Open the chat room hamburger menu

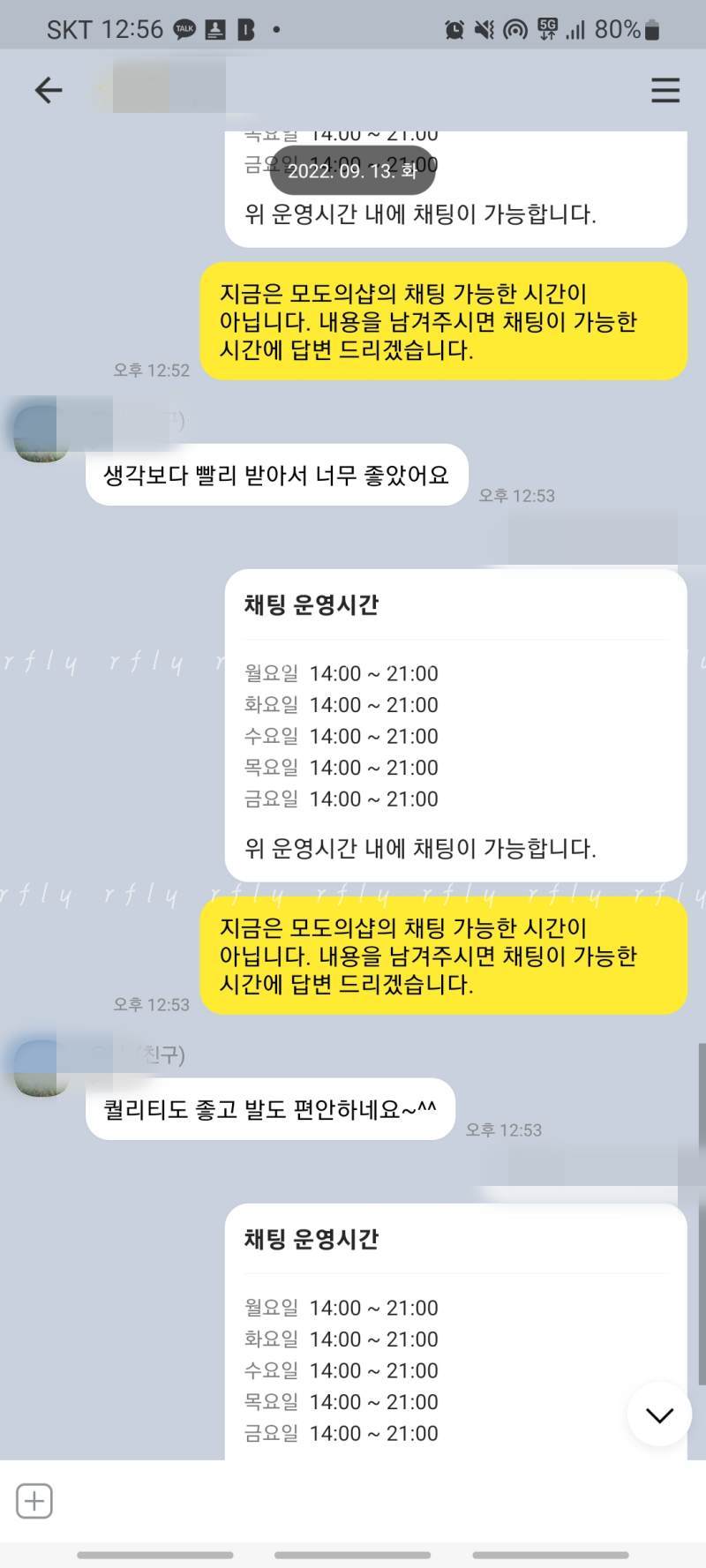[665, 90]
